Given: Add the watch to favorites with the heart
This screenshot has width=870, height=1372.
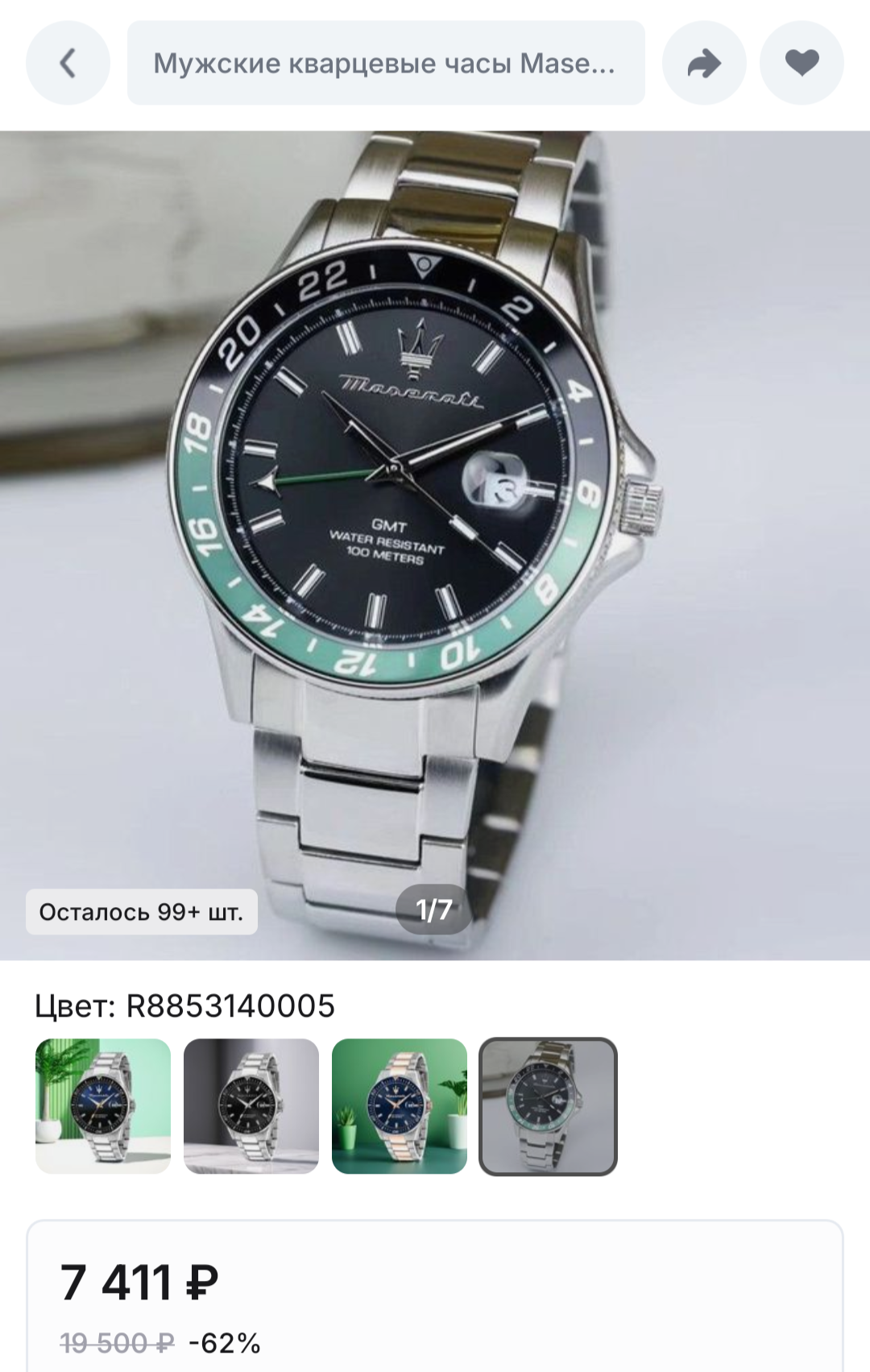Looking at the screenshot, I should 802,63.
